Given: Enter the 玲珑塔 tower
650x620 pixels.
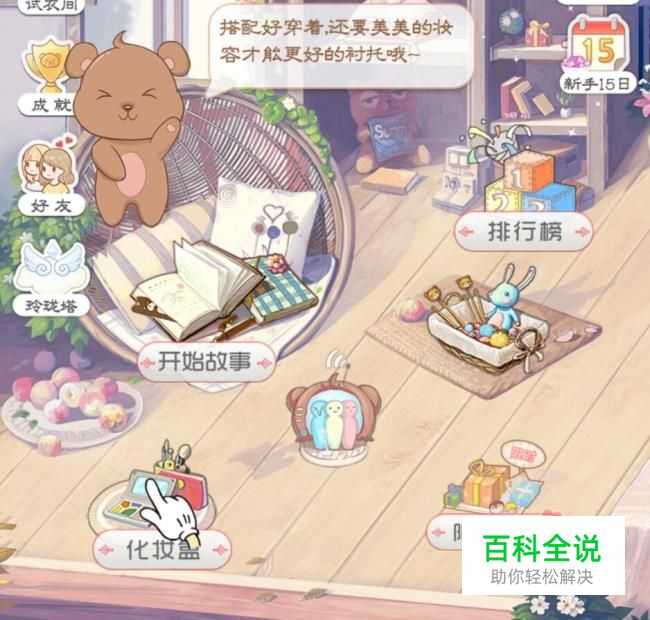Looking at the screenshot, I should (x=51, y=279).
